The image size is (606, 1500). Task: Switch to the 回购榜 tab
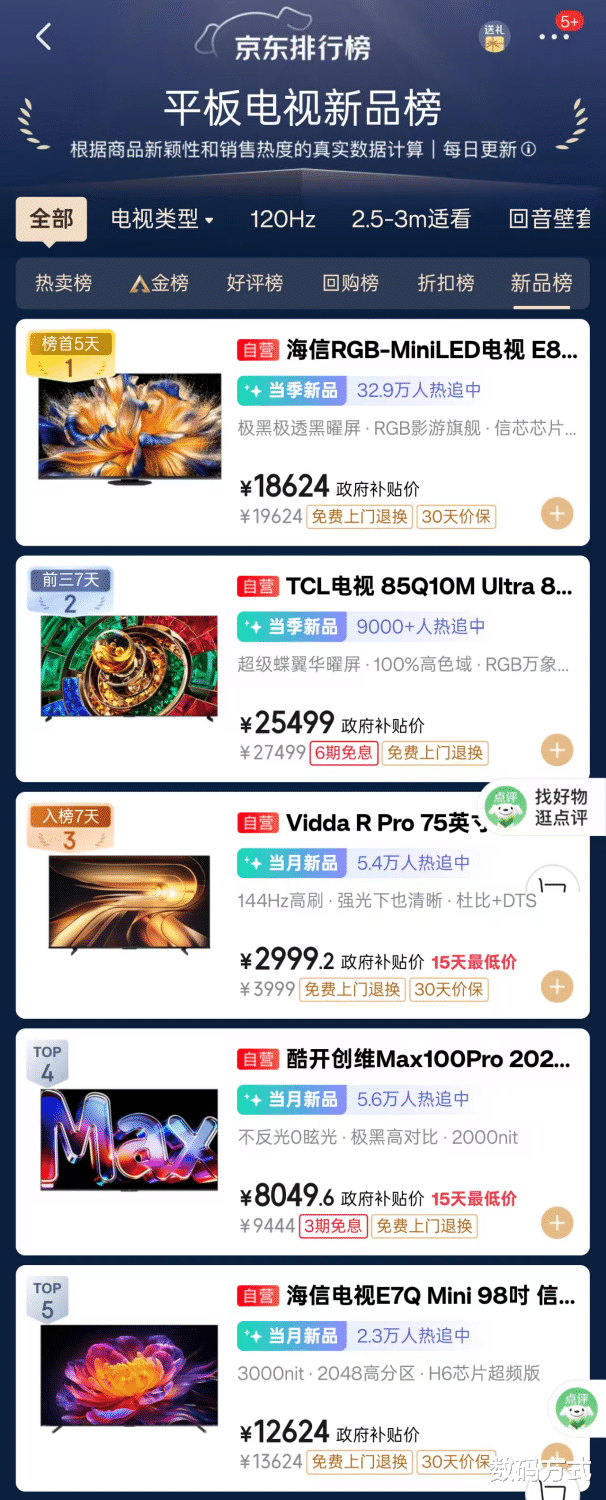tap(350, 283)
